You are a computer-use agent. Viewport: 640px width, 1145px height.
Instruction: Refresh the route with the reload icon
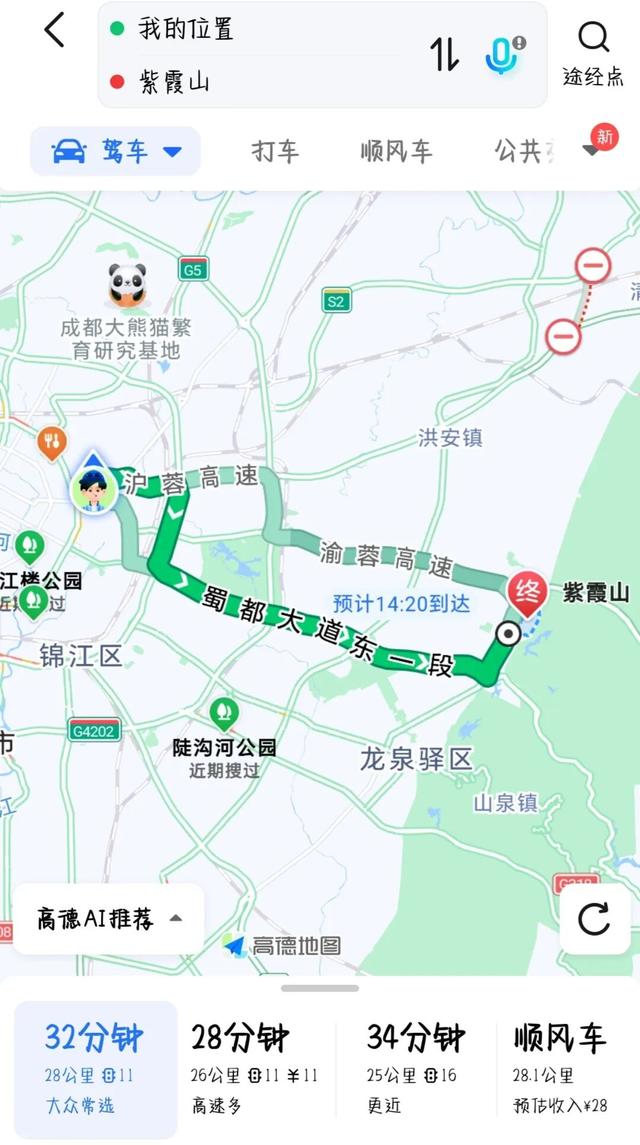pyautogui.click(x=594, y=919)
